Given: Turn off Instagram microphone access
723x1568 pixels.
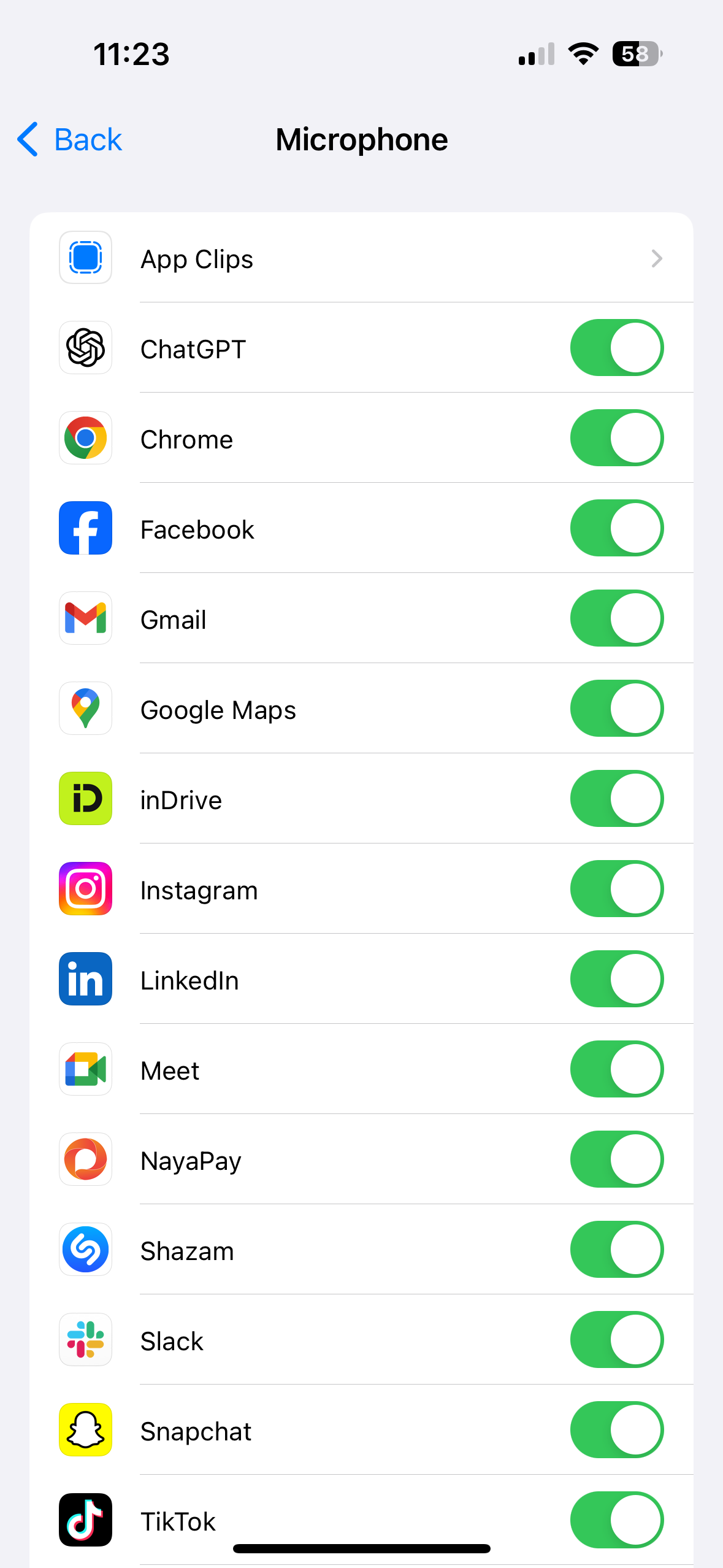Looking at the screenshot, I should 616,889.
